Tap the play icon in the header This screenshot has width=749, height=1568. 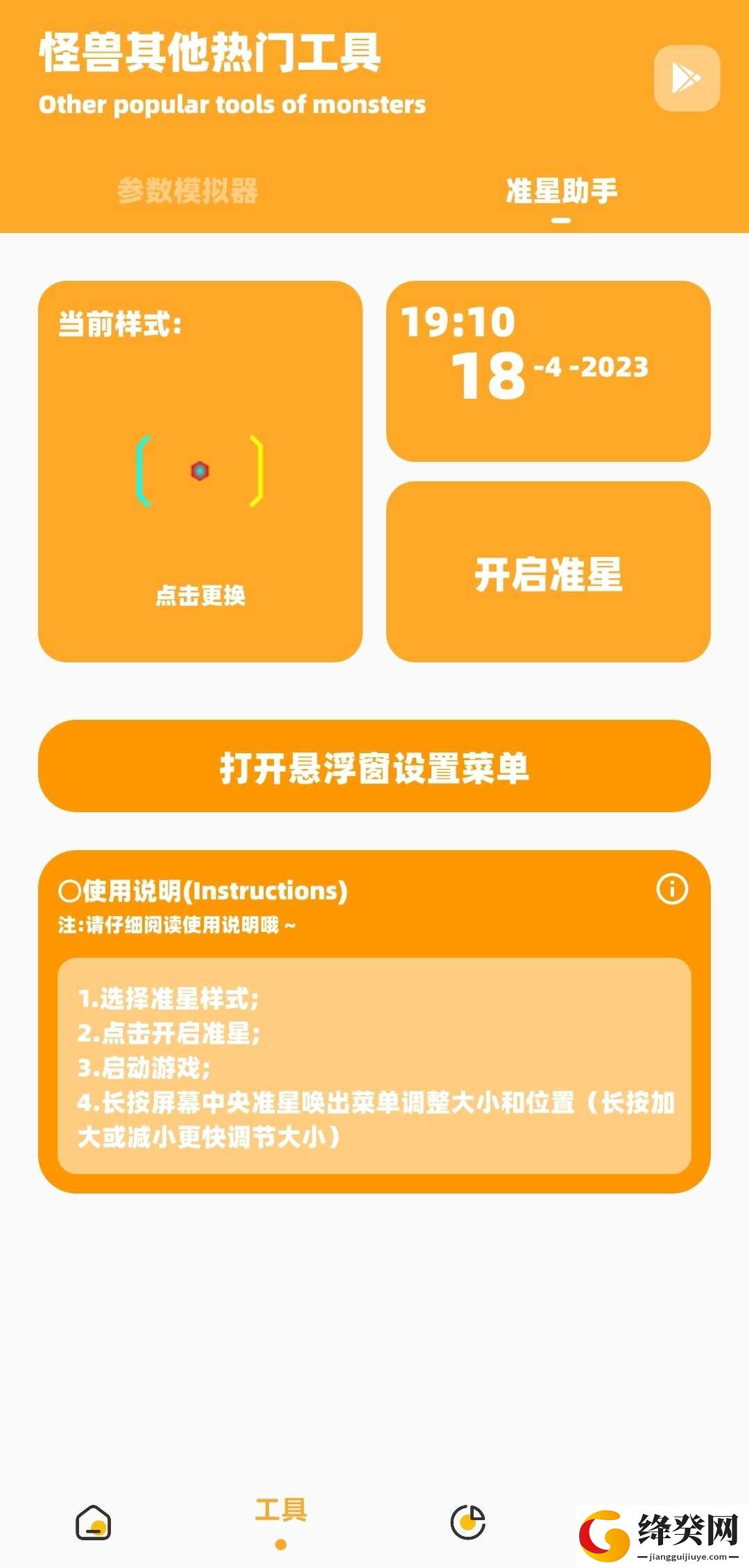tap(687, 78)
